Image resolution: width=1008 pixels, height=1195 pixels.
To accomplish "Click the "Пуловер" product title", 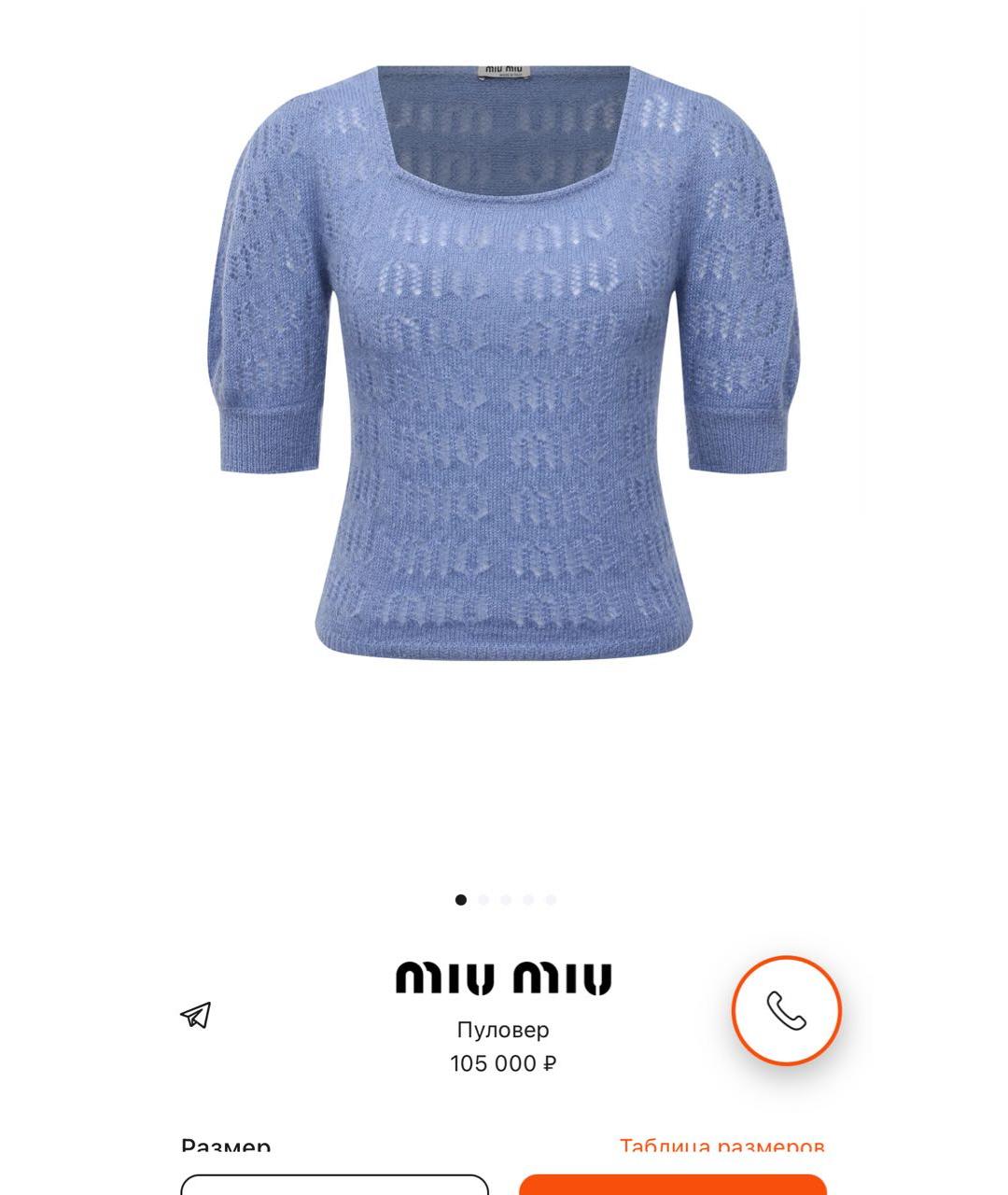I will (x=502, y=1030).
